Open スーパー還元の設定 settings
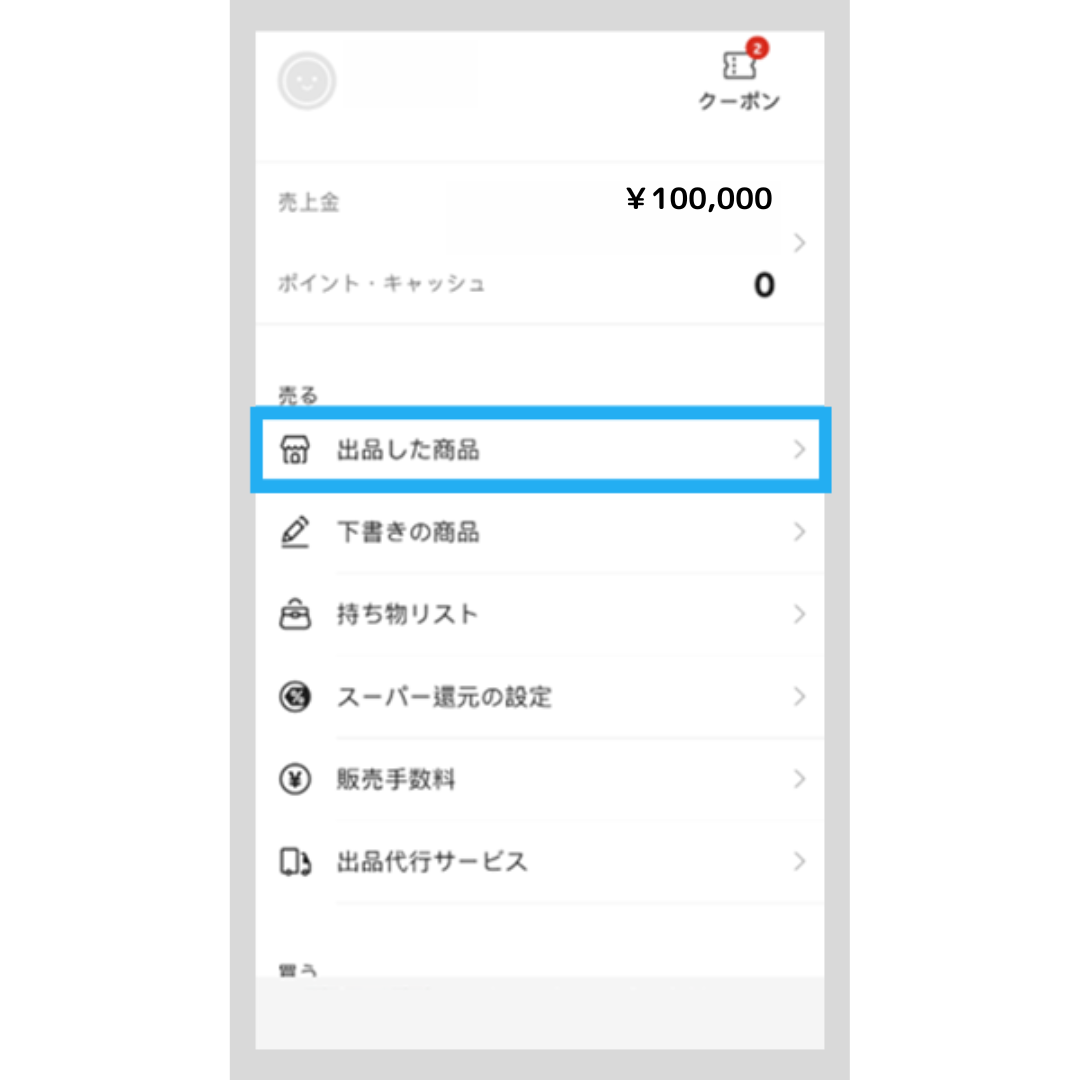Viewport: 1080px width, 1080px height. tap(540, 697)
